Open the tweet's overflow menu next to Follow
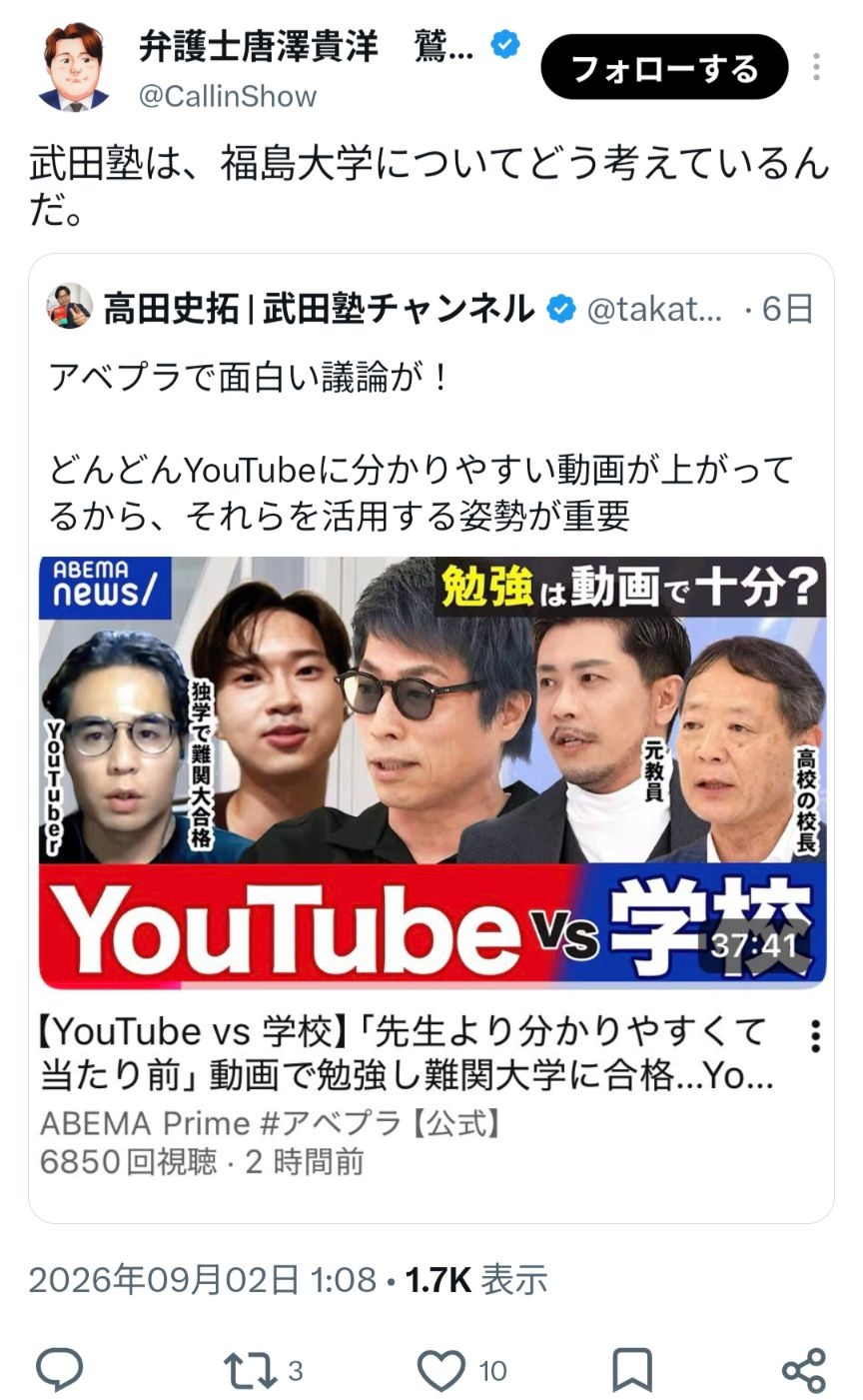The image size is (863, 1400). pos(817,68)
